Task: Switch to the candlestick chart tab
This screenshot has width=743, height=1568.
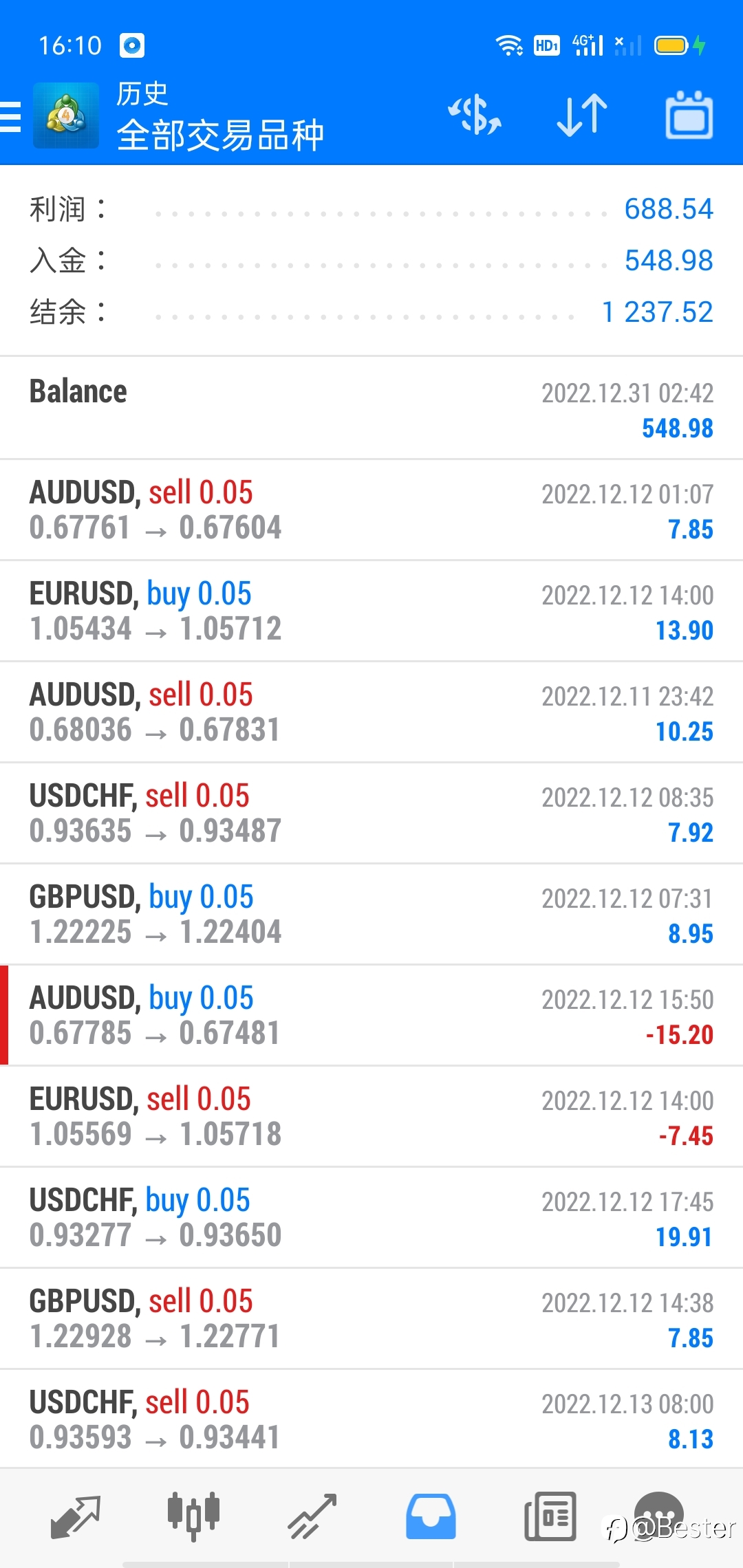Action: point(193,1516)
